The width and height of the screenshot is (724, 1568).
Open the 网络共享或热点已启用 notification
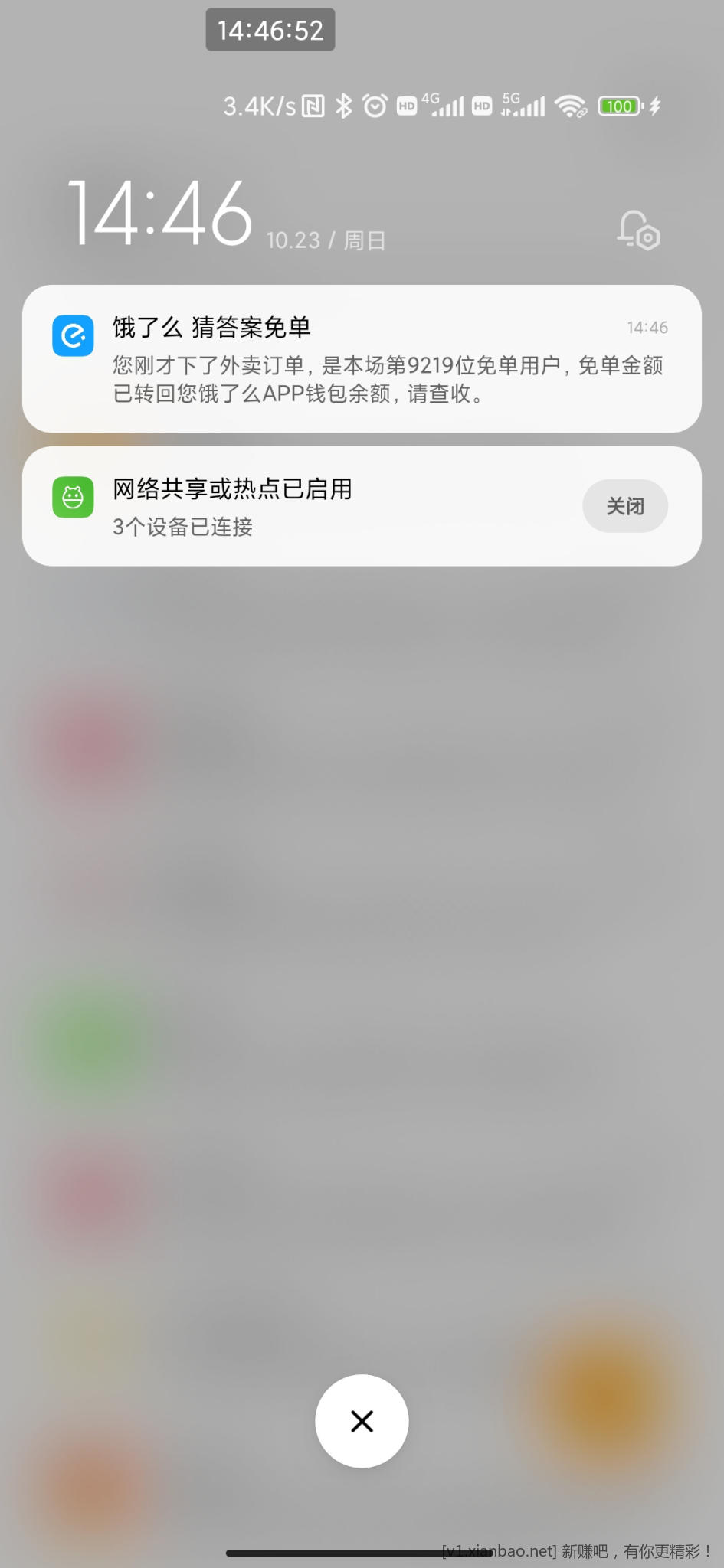306,506
